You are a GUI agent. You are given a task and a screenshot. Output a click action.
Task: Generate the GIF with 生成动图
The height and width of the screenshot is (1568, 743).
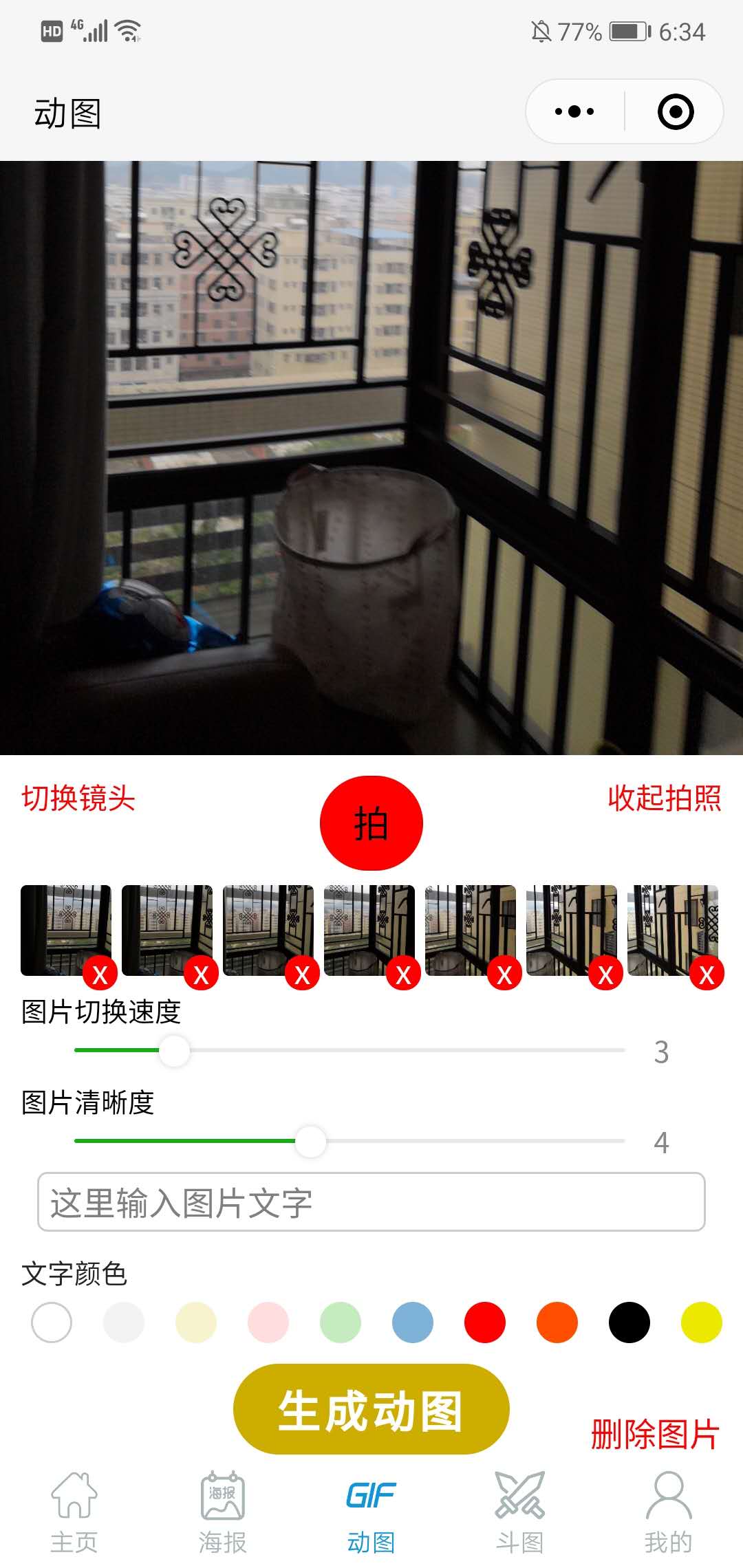(371, 1409)
